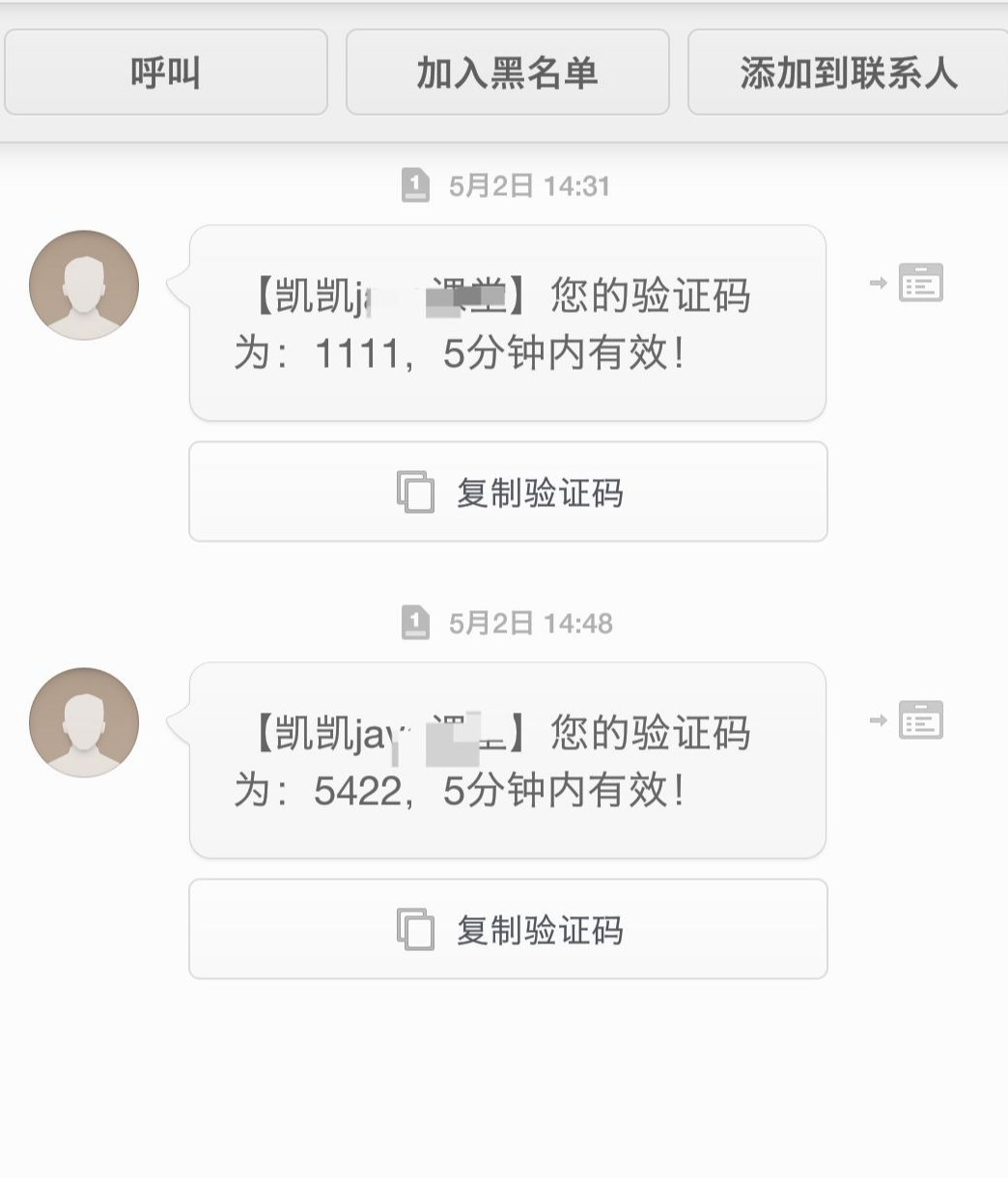The width and height of the screenshot is (1008, 1178).
Task: Tap the arrow icon right of the second bubble
Action: (878, 720)
